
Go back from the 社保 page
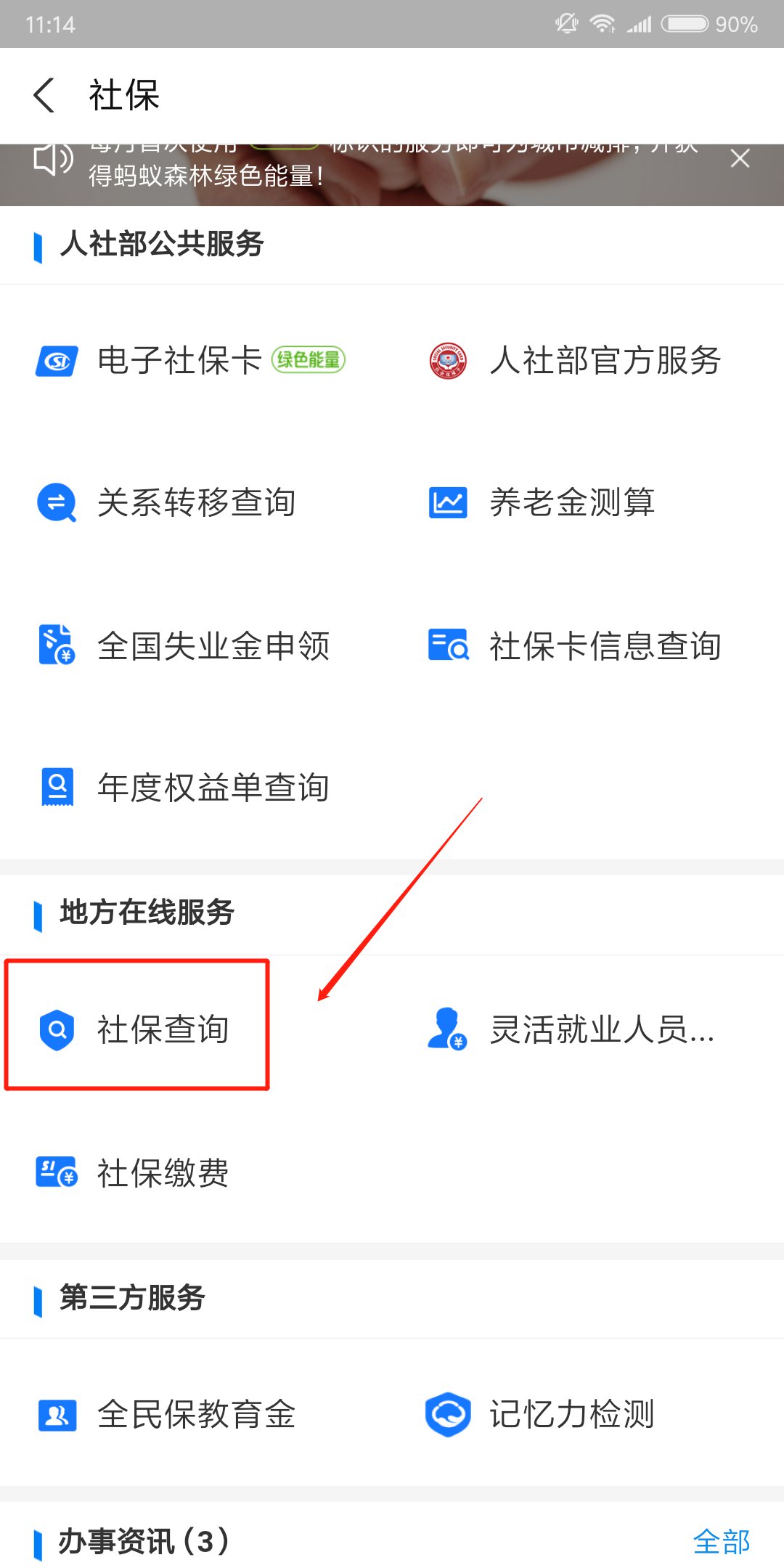tap(45, 96)
